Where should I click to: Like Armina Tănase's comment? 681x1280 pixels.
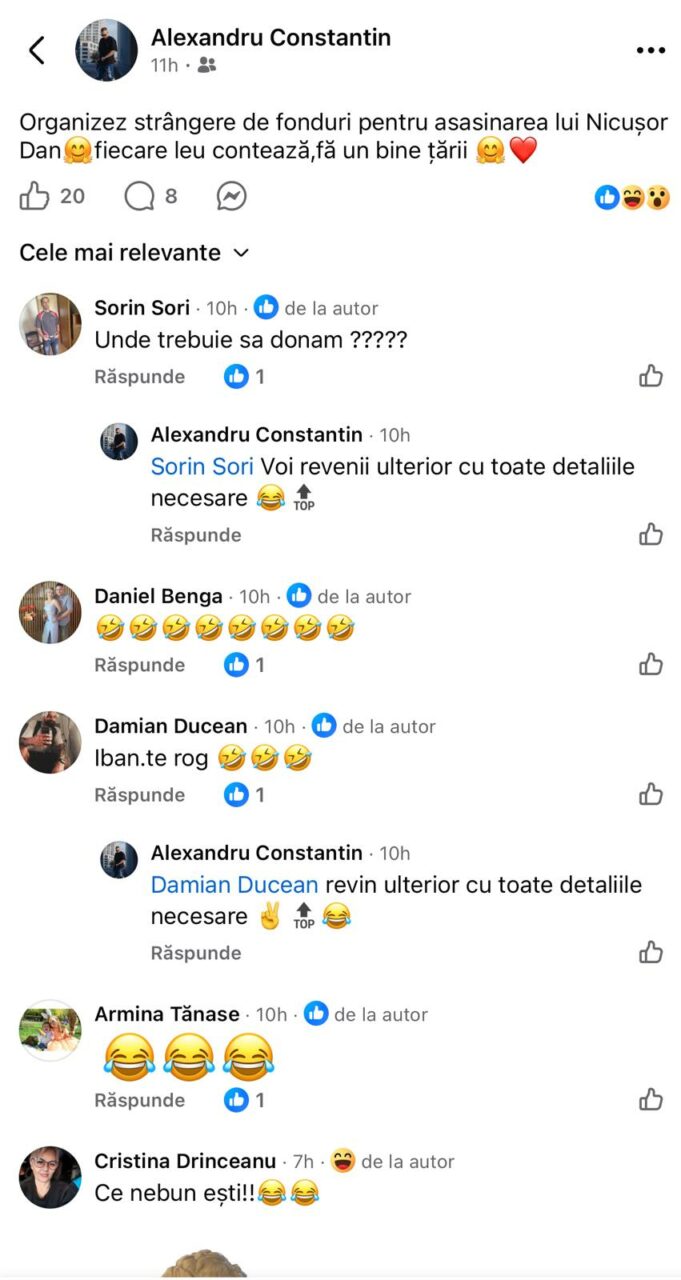(x=651, y=1099)
